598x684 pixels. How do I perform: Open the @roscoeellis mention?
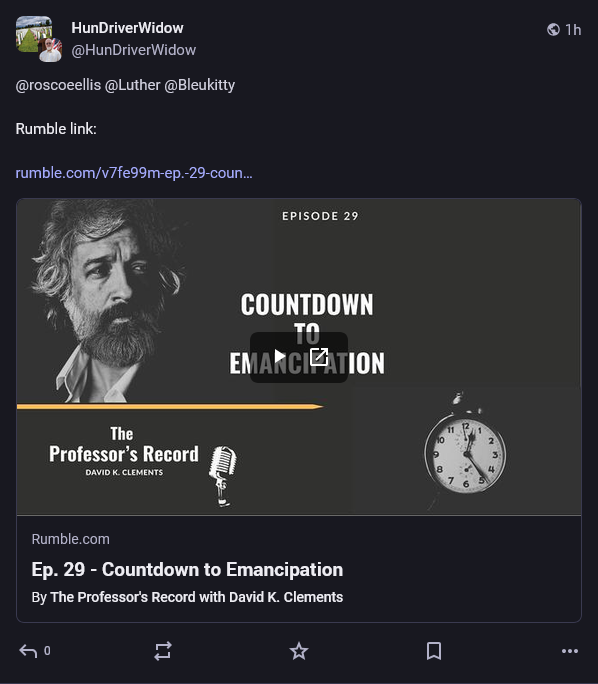(58, 85)
